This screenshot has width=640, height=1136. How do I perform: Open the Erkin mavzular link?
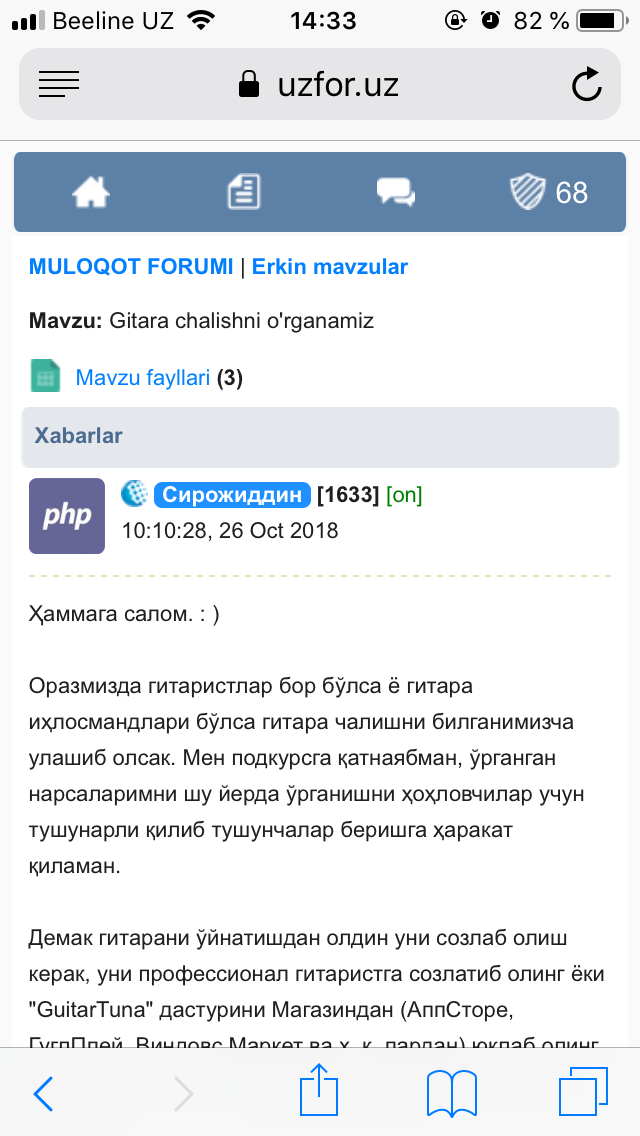tap(329, 267)
